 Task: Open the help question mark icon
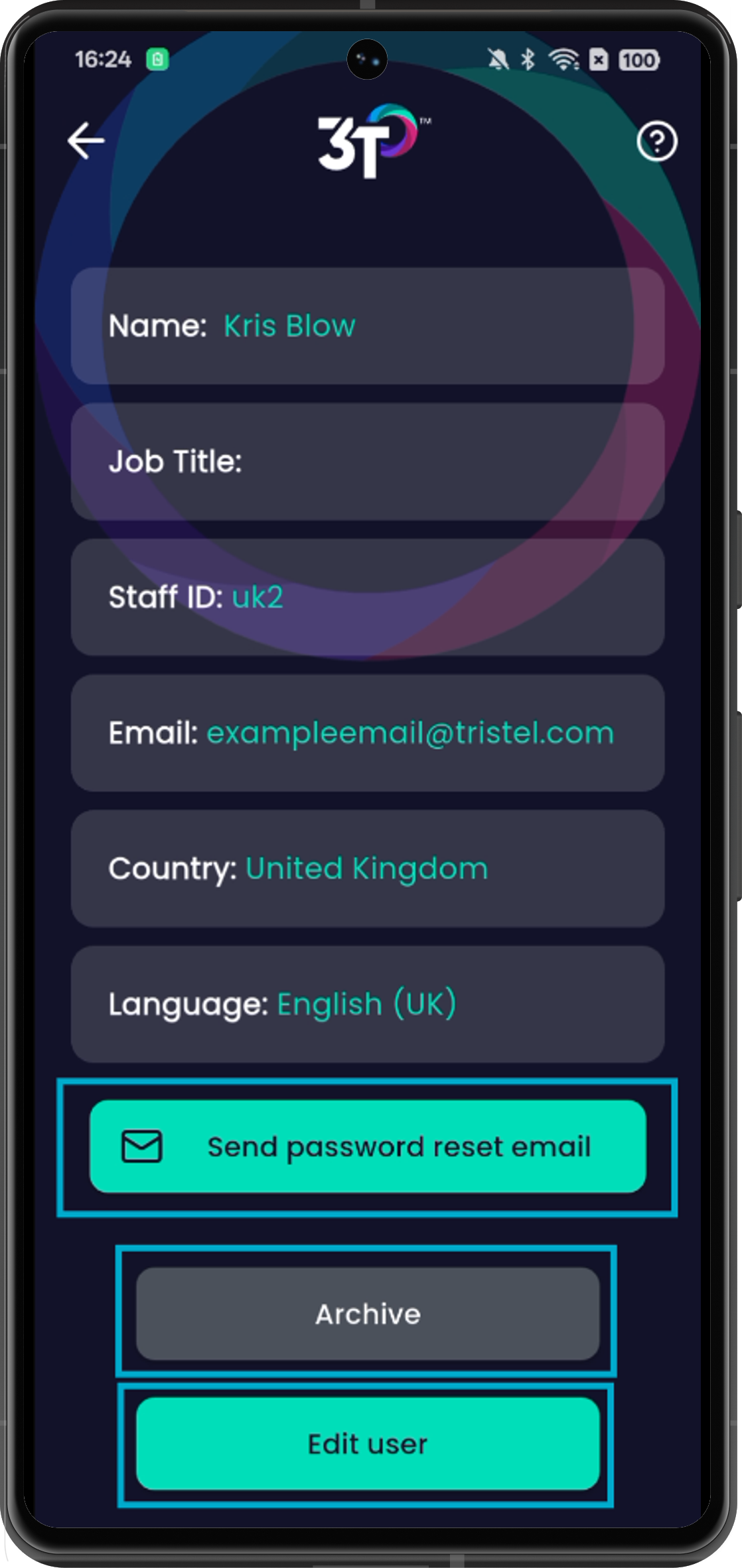tap(656, 141)
